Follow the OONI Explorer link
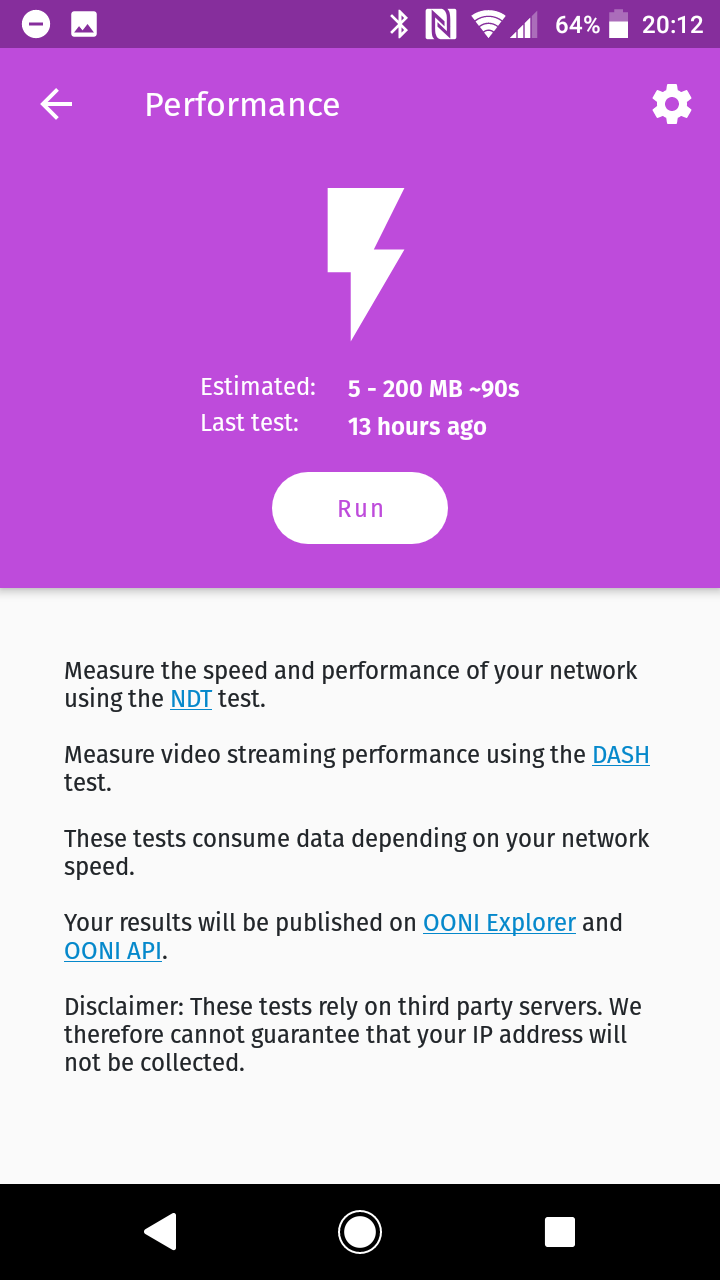This screenshot has height=1280, width=720. pos(499,922)
